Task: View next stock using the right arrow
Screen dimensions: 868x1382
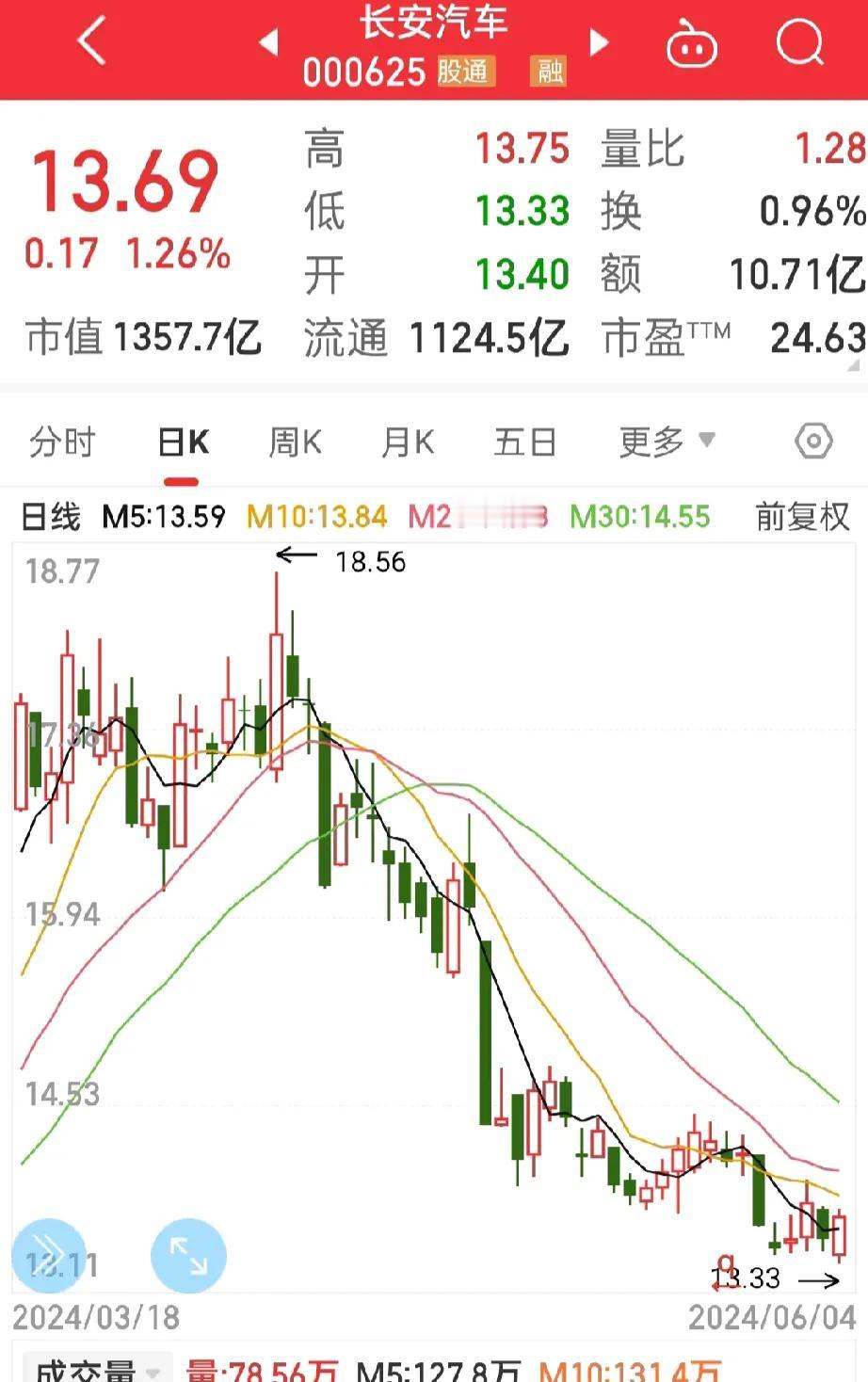Action: pyautogui.click(x=600, y=42)
